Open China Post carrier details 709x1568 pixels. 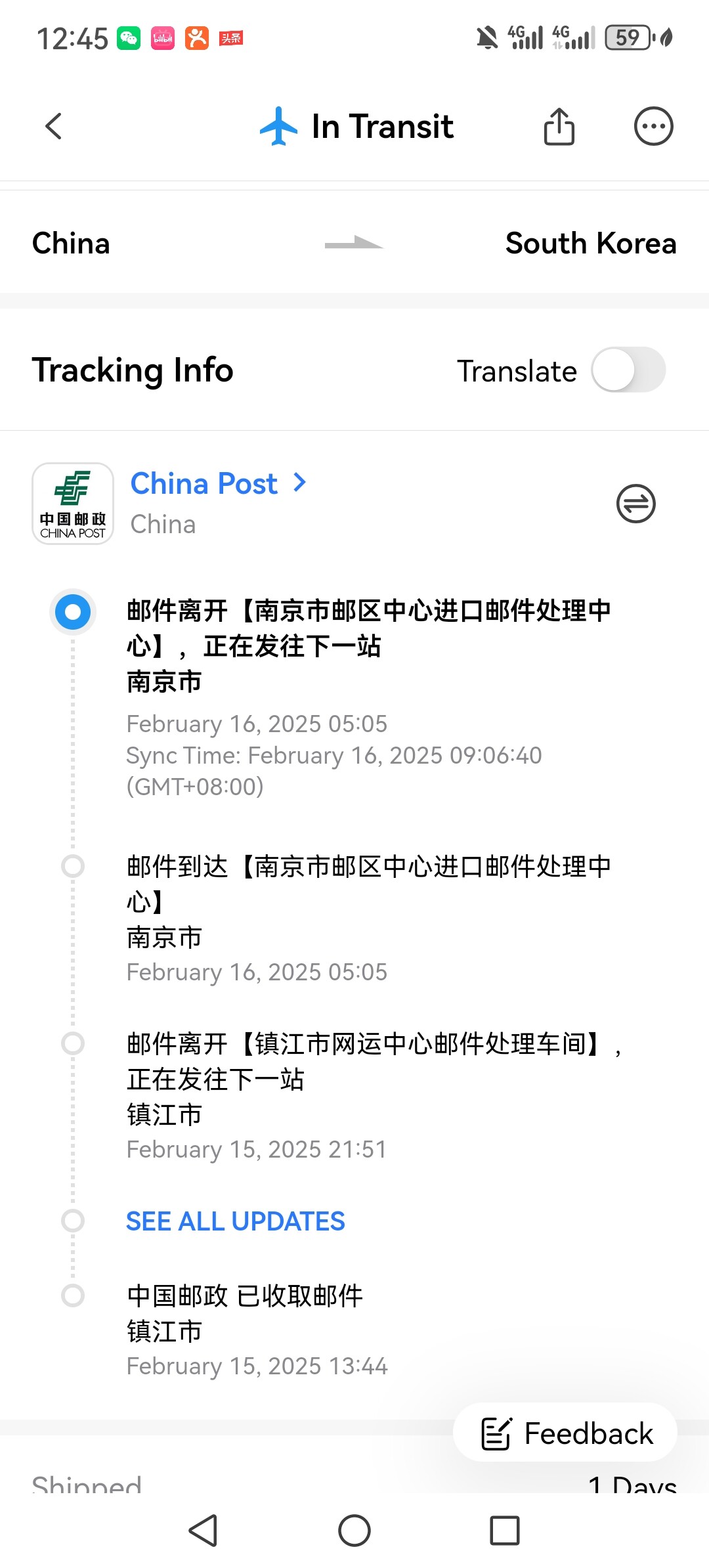218,484
